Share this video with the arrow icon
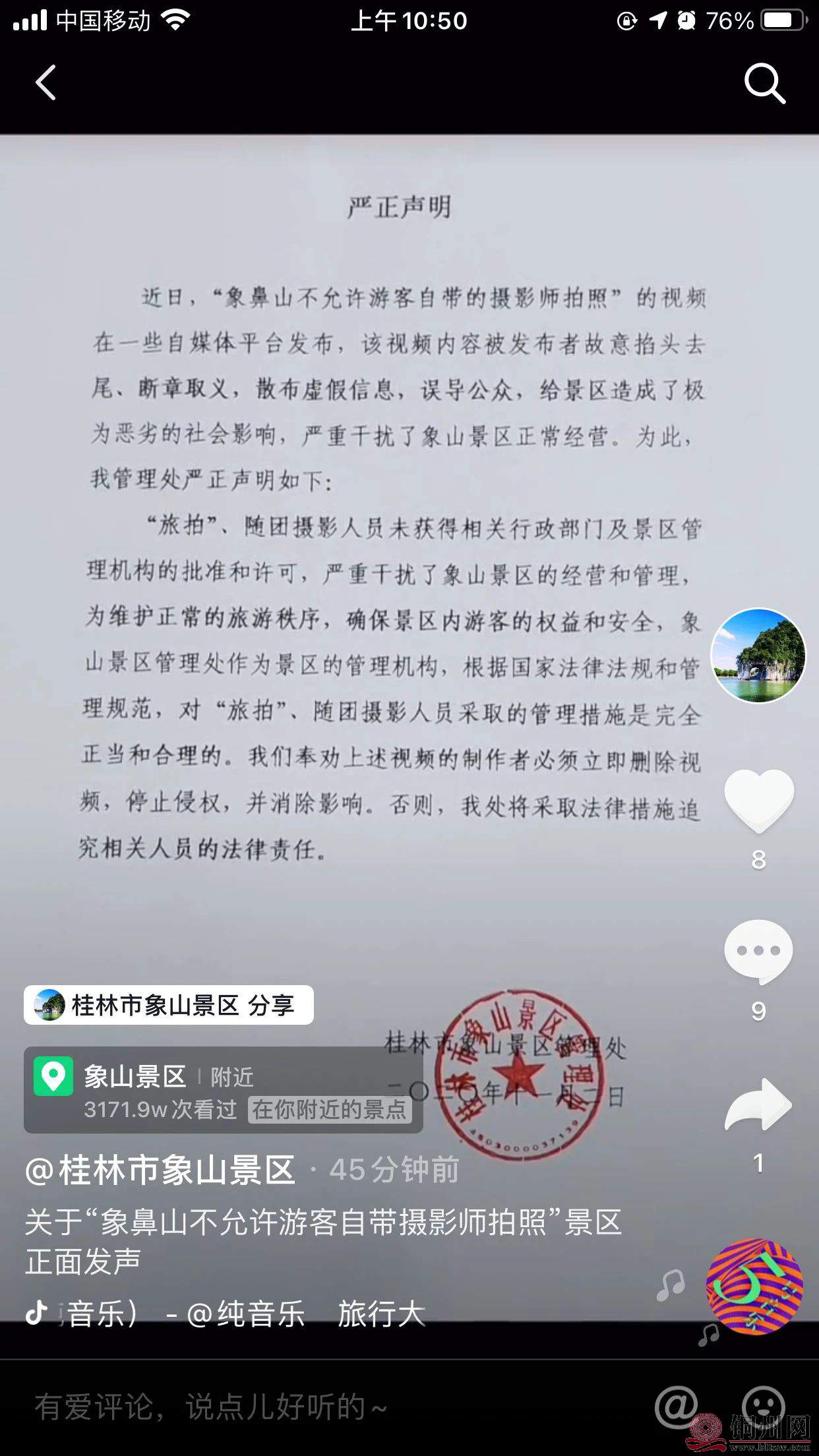Viewport: 819px width, 1456px height. click(758, 1106)
